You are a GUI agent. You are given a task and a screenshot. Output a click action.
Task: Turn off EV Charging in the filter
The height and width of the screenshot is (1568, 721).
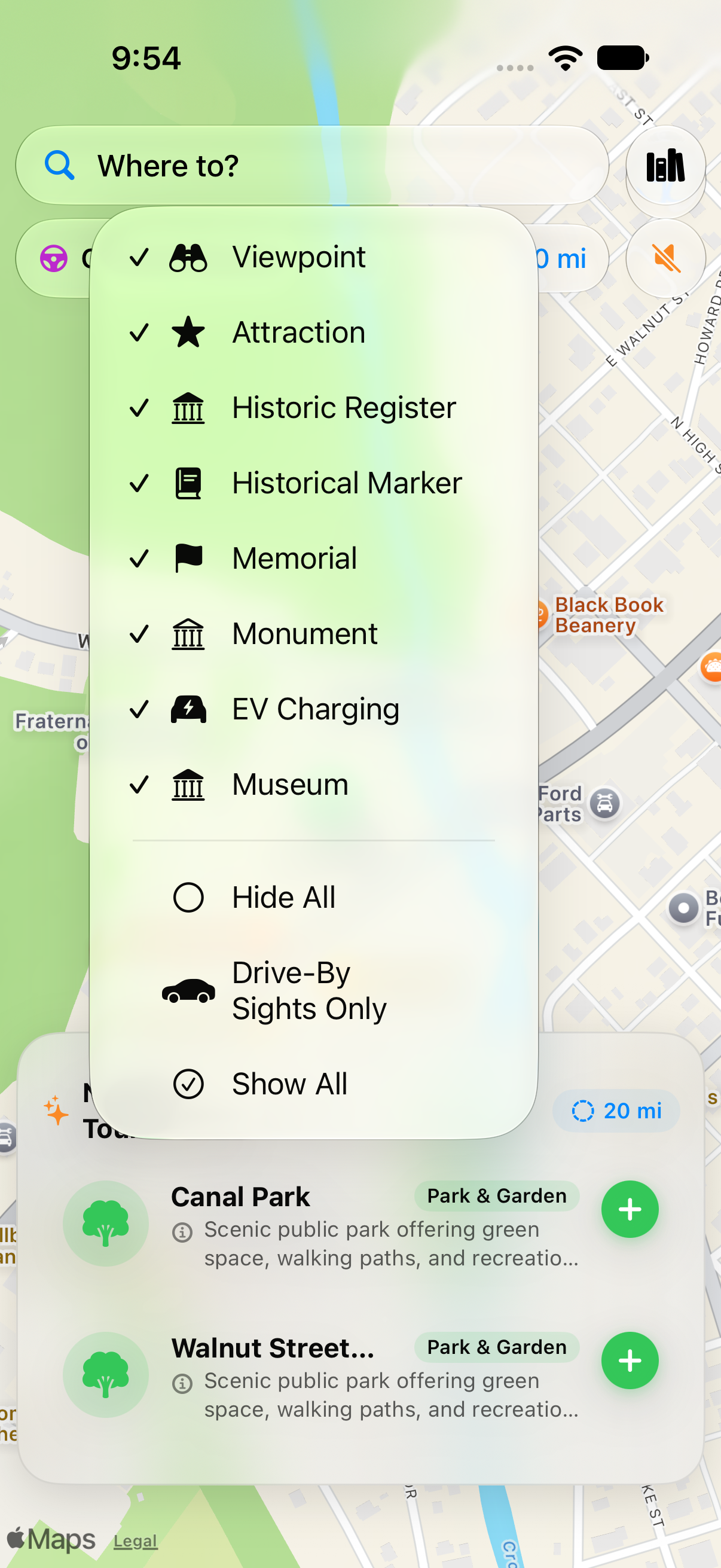(313, 709)
